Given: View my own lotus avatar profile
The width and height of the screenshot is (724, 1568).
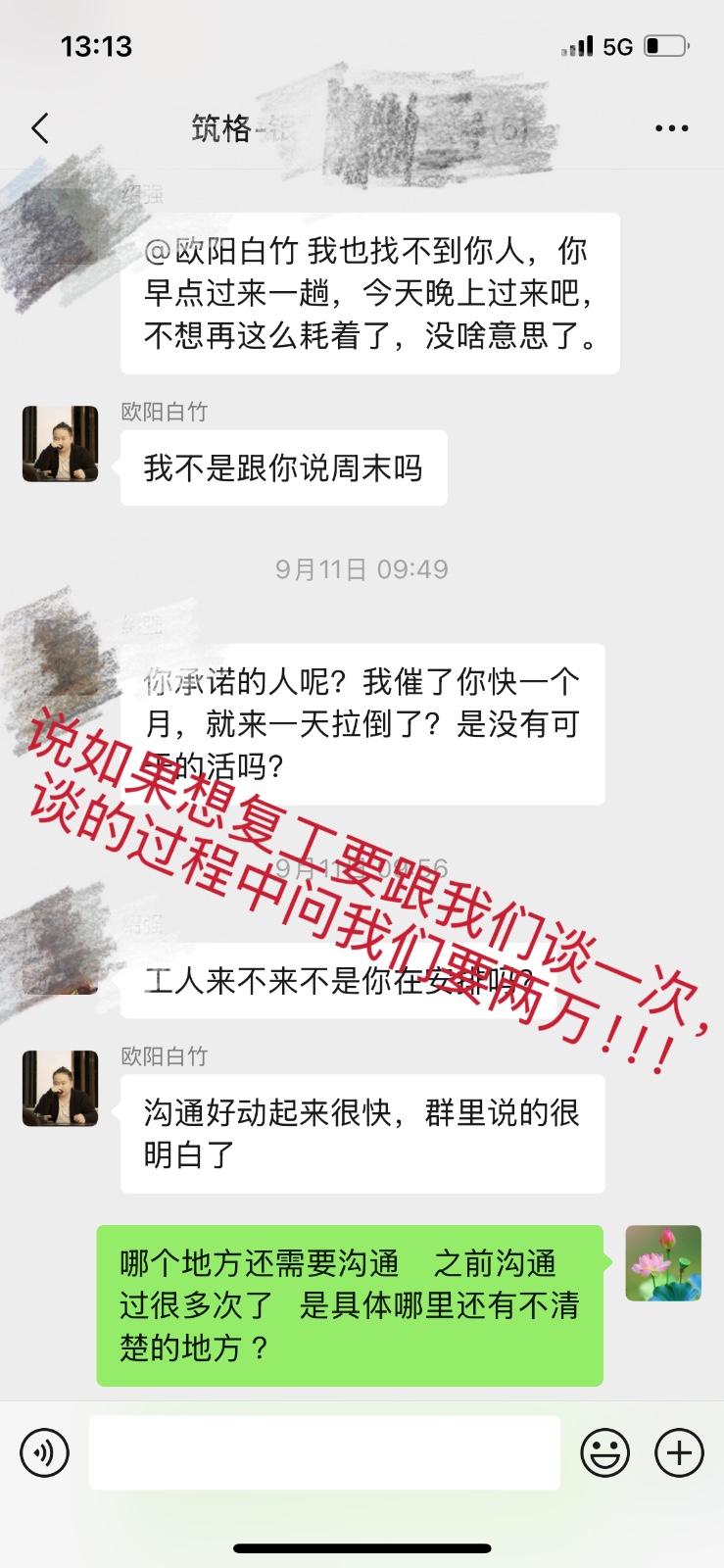Looking at the screenshot, I should 663,1263.
